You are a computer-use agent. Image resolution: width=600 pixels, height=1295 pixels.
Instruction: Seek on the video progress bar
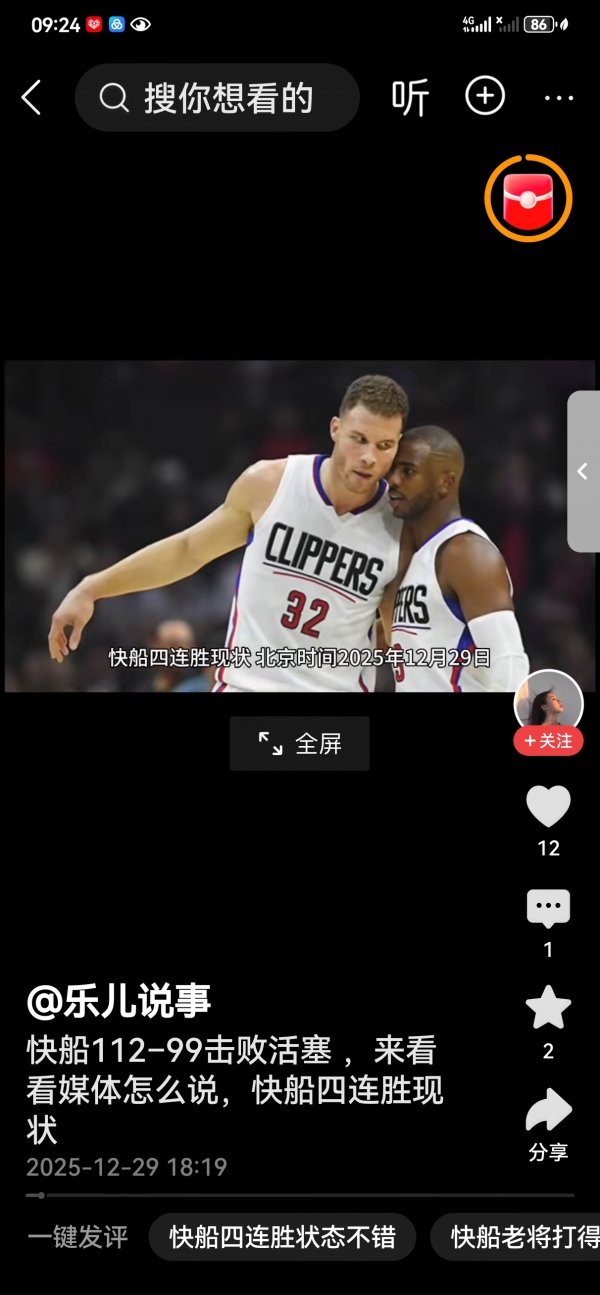point(300,1195)
